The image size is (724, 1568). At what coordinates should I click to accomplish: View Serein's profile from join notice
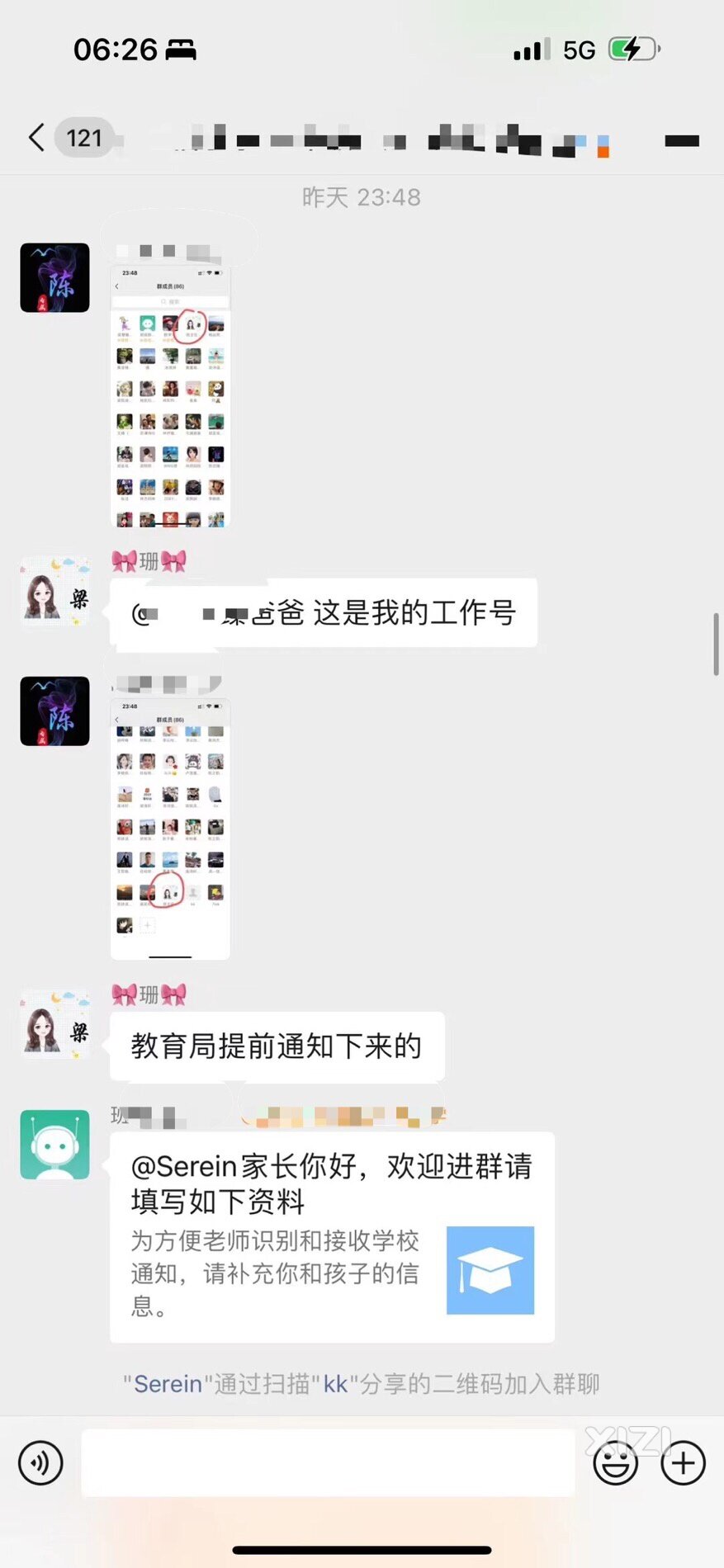168,1384
